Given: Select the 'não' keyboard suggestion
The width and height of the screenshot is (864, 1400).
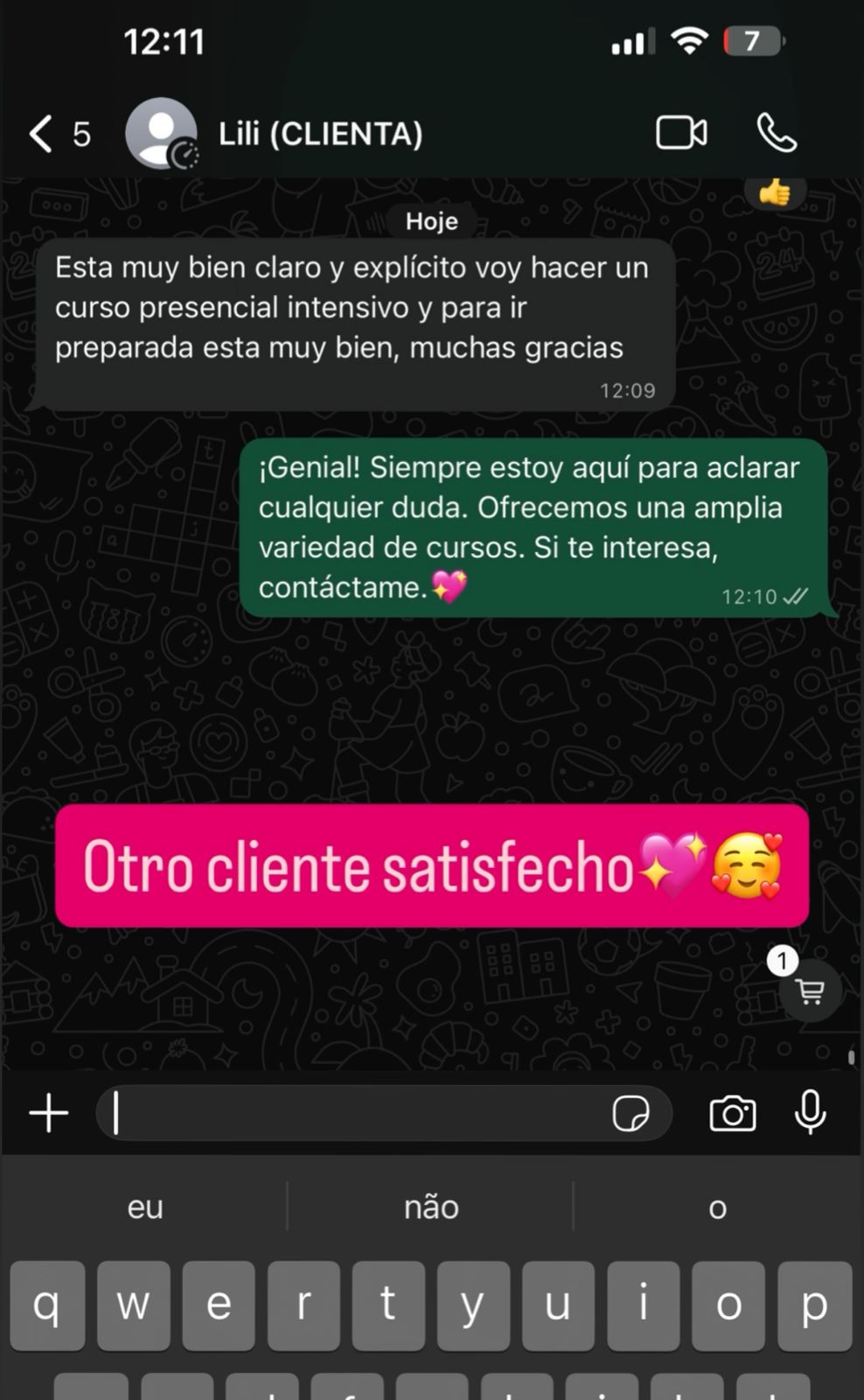Looking at the screenshot, I should pos(432,1207).
